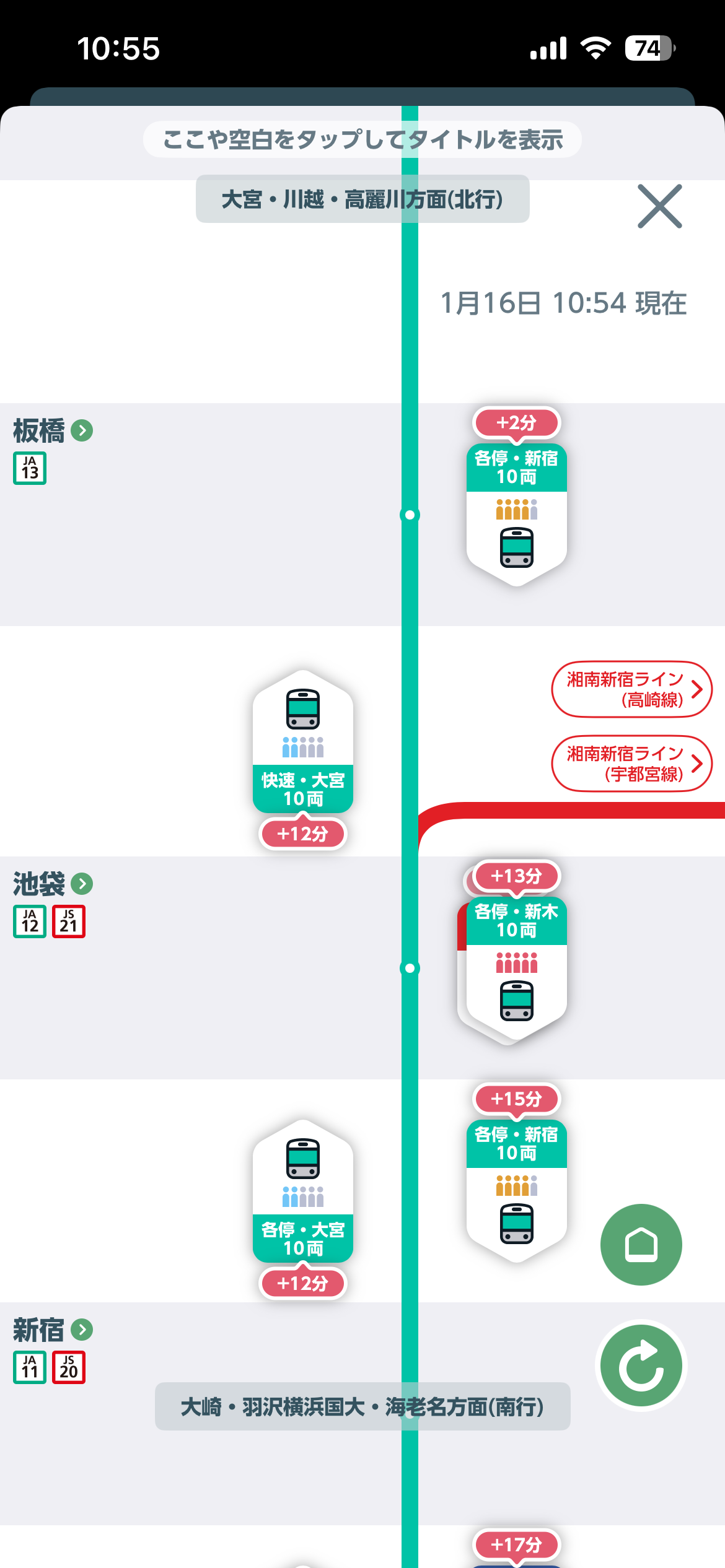The image size is (725, 1568).
Task: Refresh the train positions
Action: tap(641, 1366)
